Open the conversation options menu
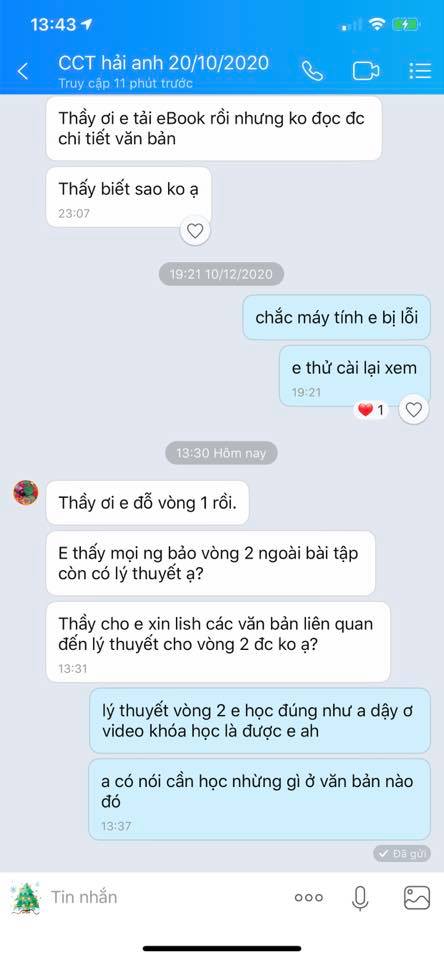This screenshot has height=960, width=444. point(420,70)
